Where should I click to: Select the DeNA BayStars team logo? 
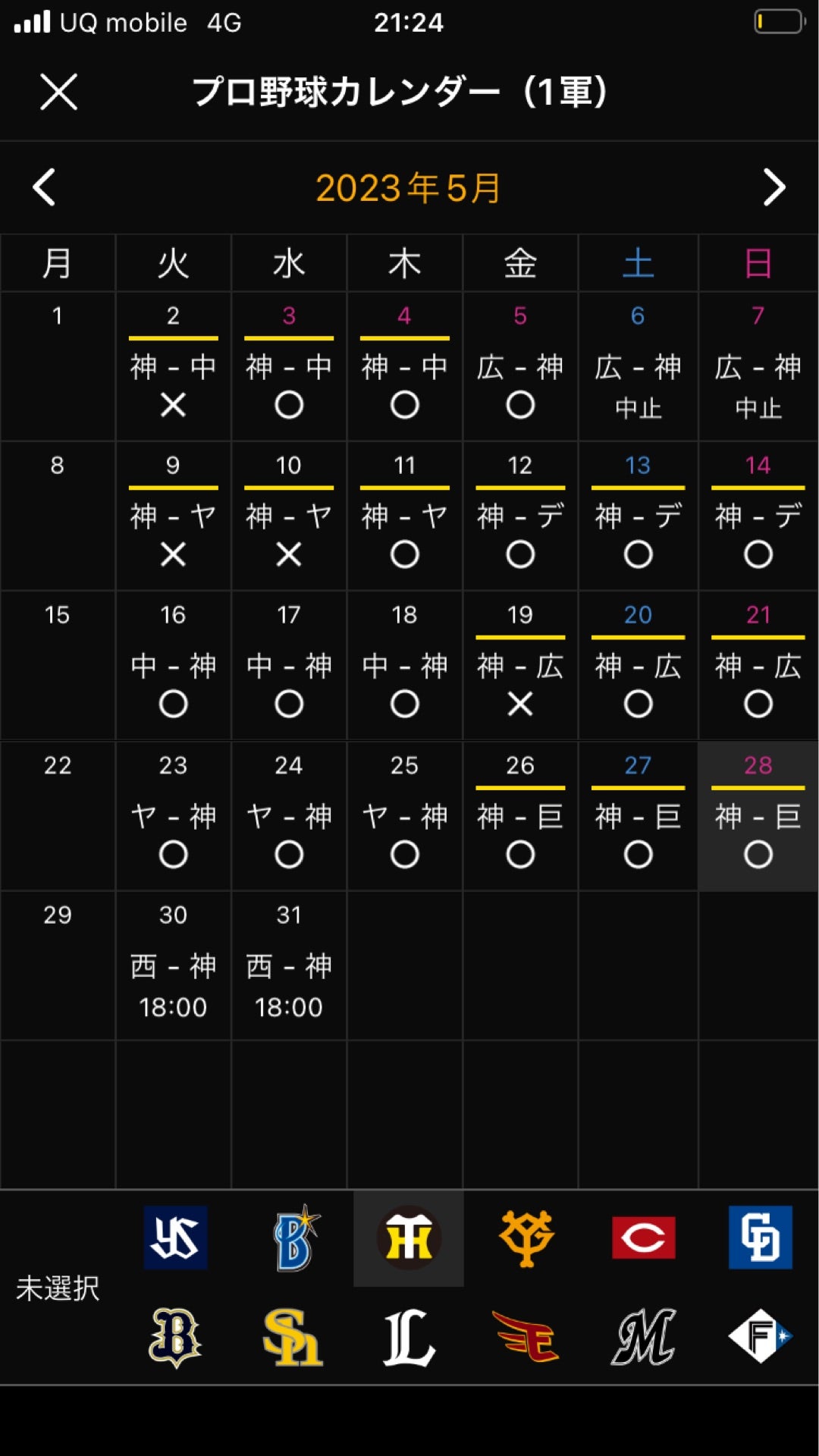294,1238
